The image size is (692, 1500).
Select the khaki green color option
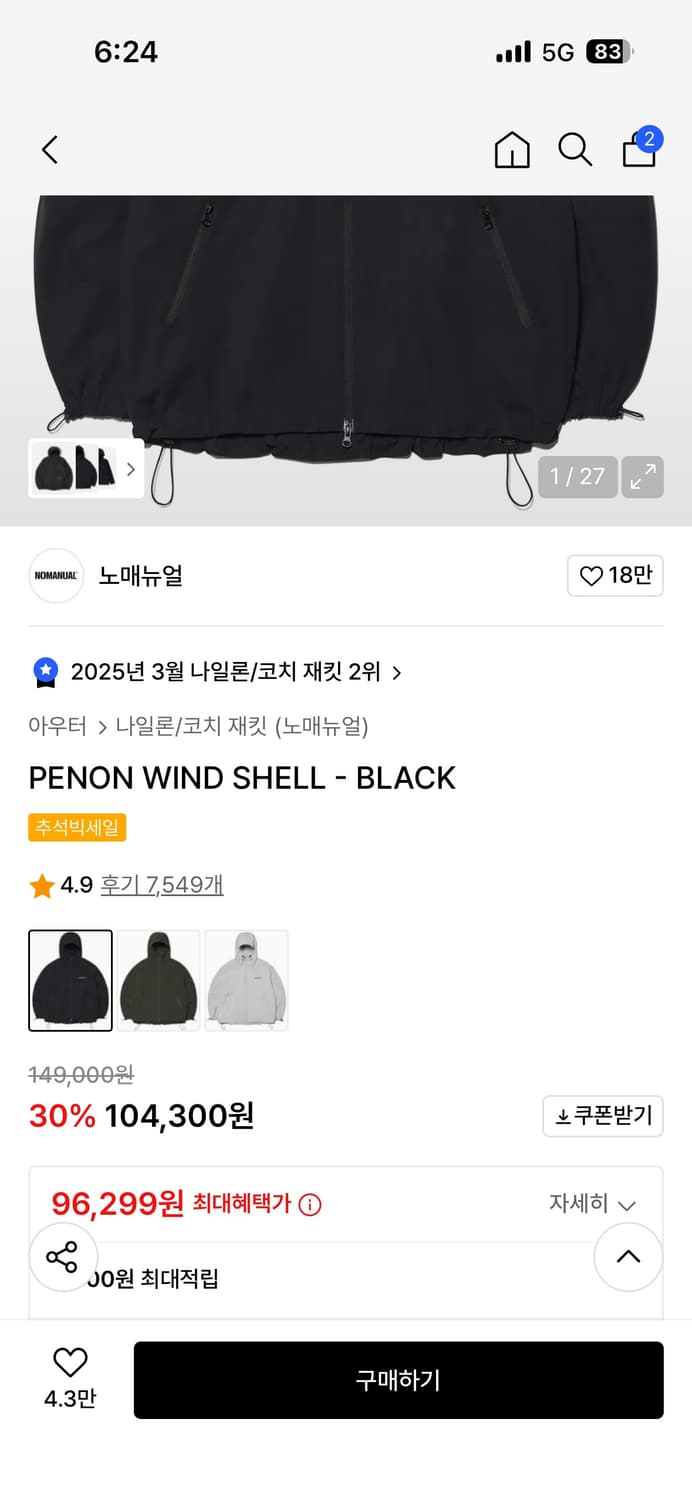[x=158, y=980]
